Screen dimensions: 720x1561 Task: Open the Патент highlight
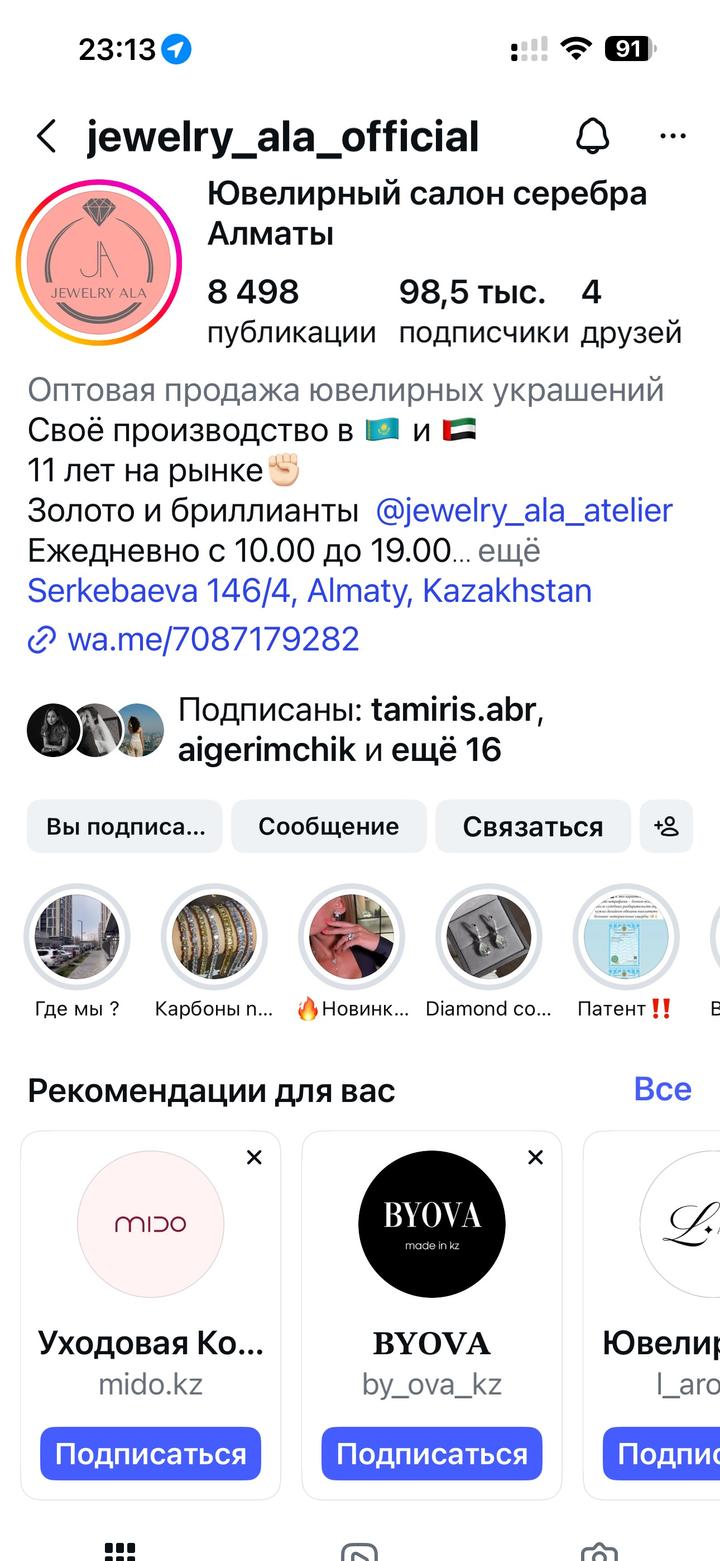[625, 937]
